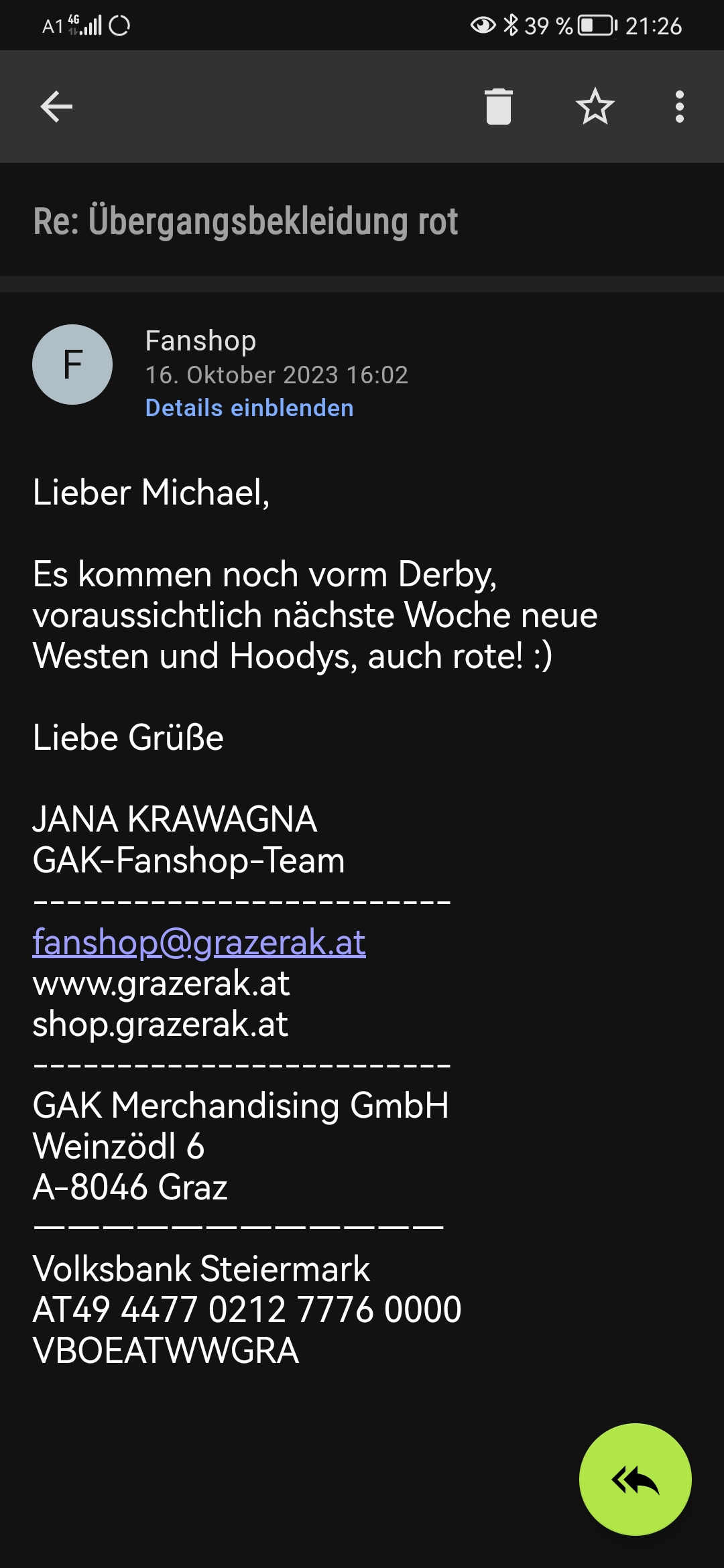Open the three-dot overflow menu
The image size is (724, 1568).
coord(679,107)
